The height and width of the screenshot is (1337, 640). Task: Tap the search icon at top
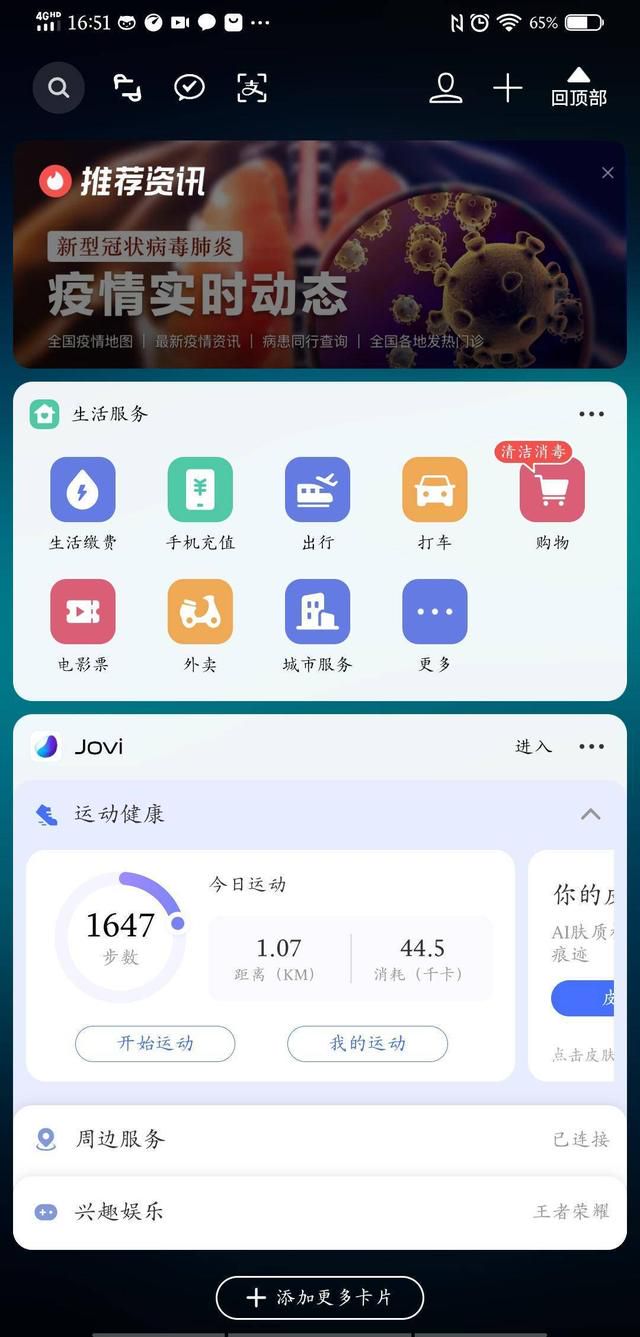58,88
